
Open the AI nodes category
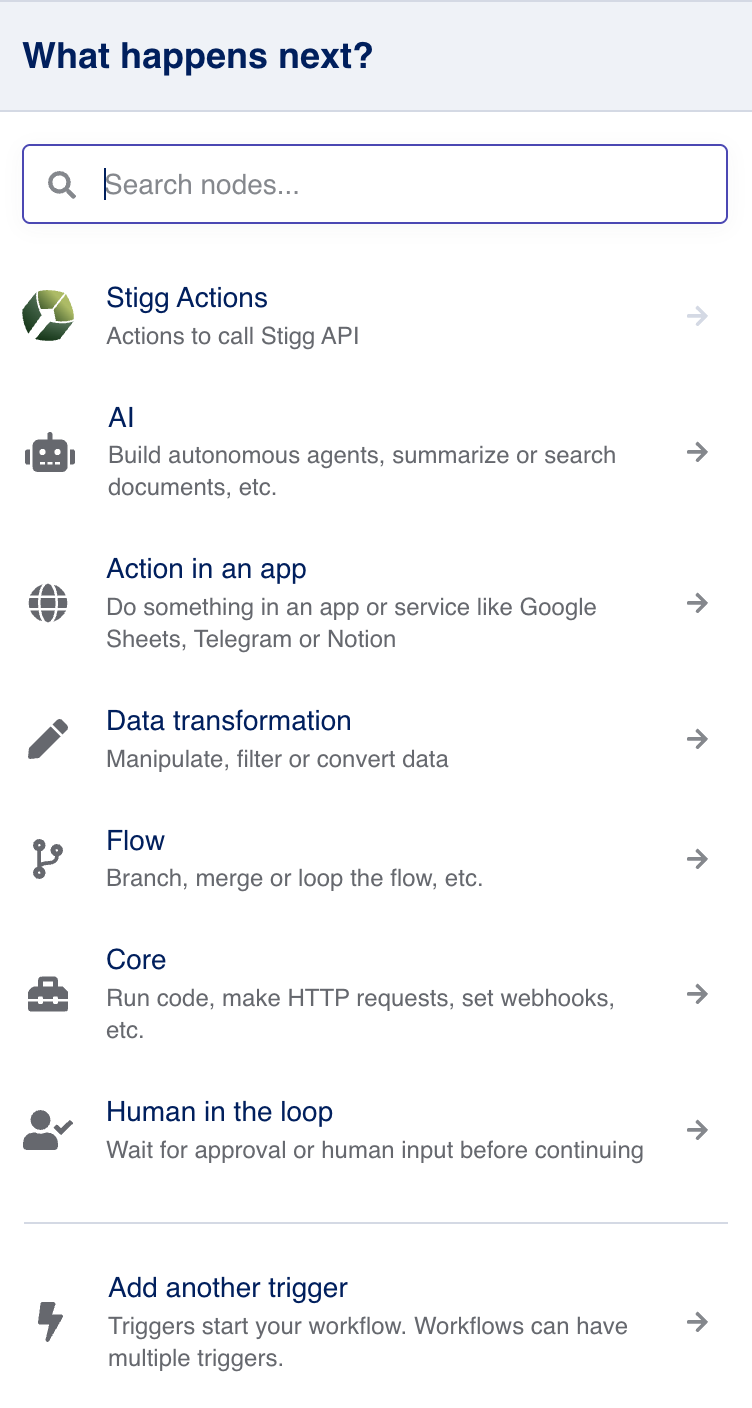121,418
